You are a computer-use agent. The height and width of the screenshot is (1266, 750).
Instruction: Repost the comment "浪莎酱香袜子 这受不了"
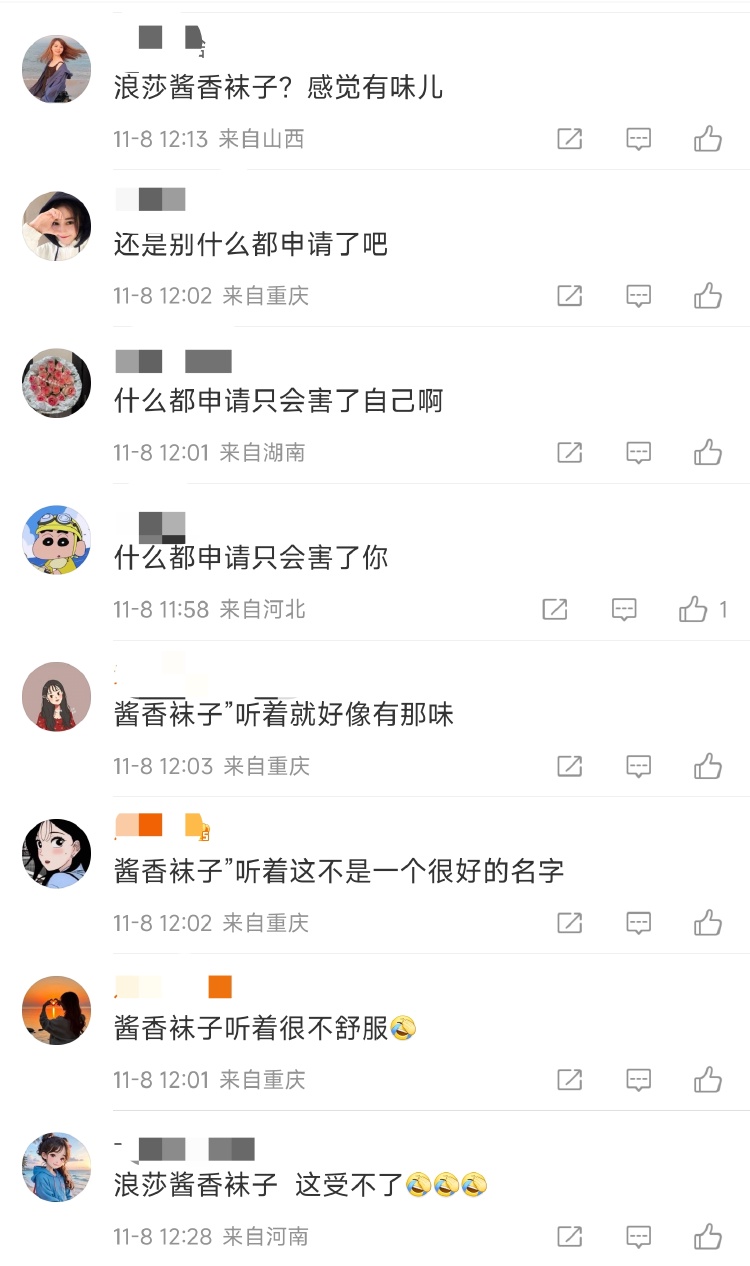click(569, 1237)
